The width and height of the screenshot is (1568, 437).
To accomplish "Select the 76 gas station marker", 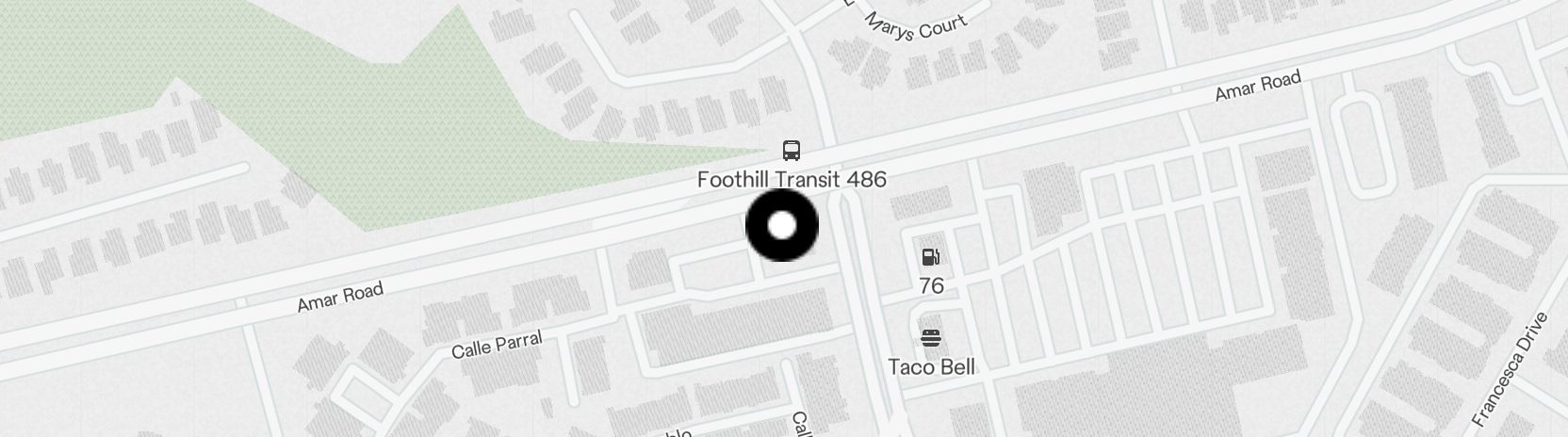I will point(930,257).
